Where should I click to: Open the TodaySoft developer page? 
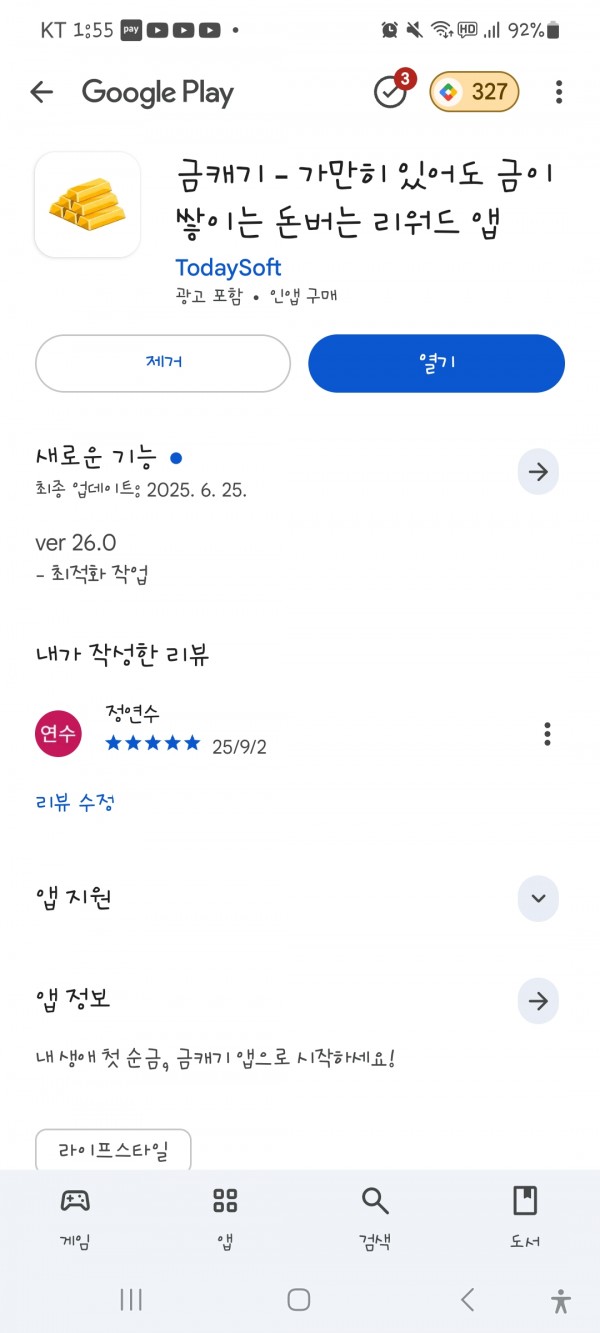click(228, 268)
